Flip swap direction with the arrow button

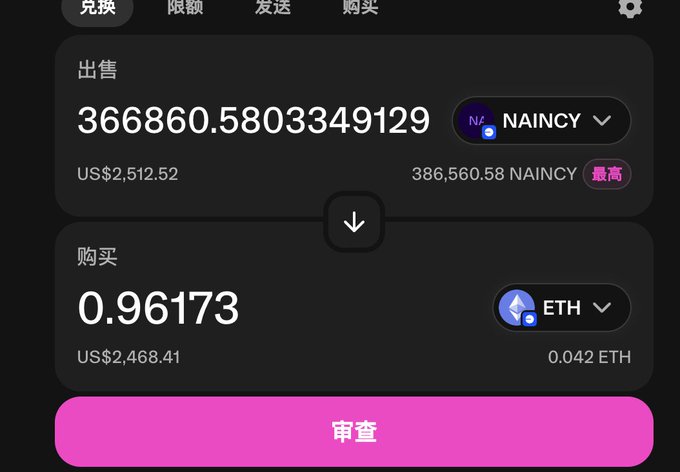point(354,222)
